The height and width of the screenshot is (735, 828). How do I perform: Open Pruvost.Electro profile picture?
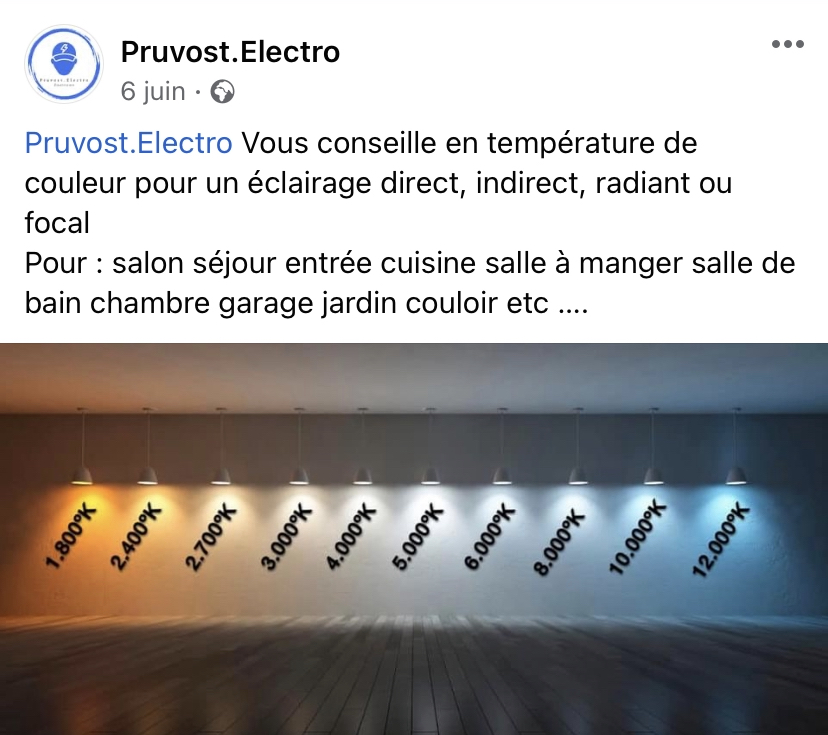pos(64,65)
